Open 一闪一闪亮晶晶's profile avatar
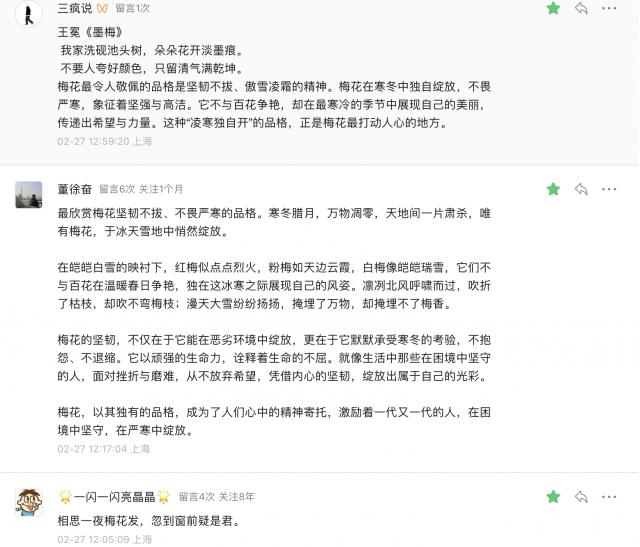Image resolution: width=640 pixels, height=547 pixels. tap(29, 502)
